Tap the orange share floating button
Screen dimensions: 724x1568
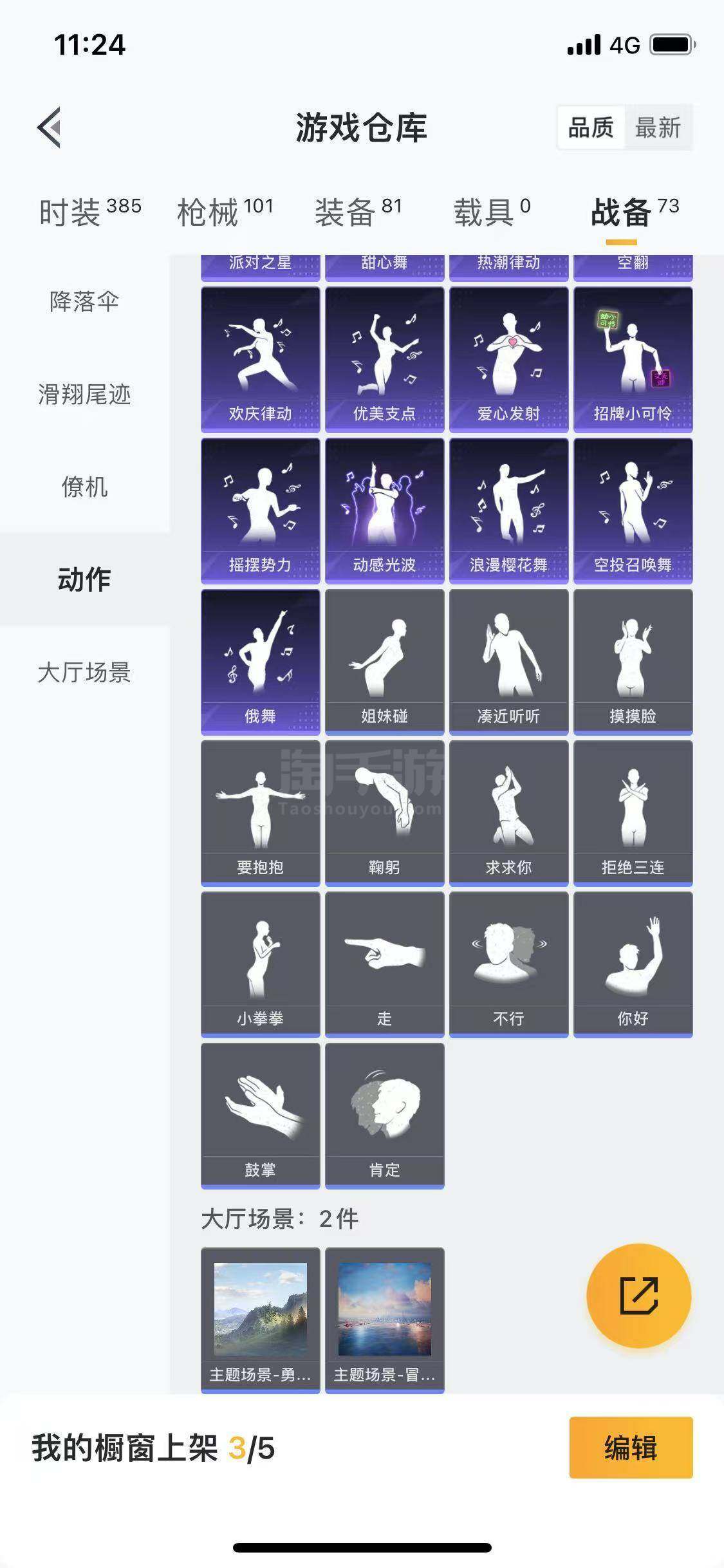point(638,1296)
